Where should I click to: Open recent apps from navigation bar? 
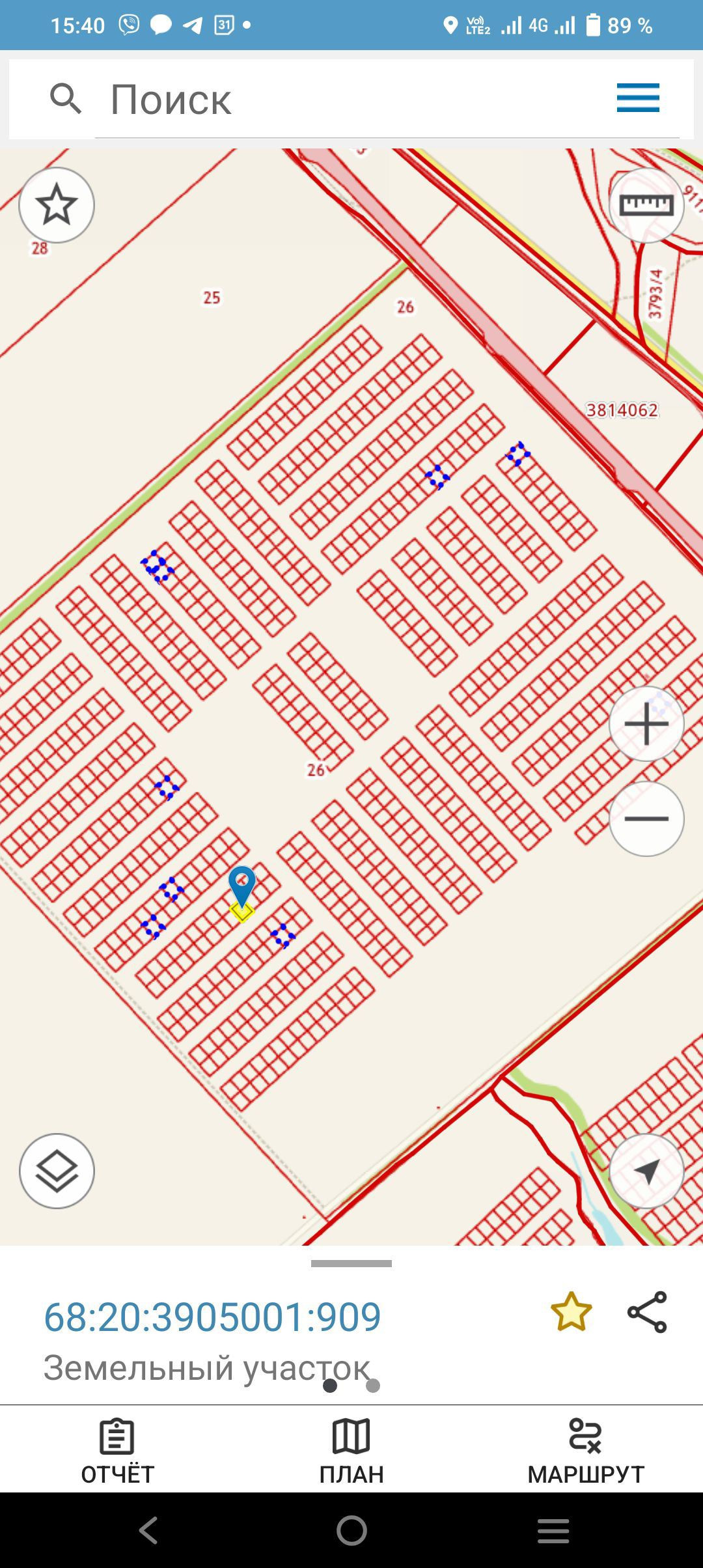click(x=553, y=1530)
